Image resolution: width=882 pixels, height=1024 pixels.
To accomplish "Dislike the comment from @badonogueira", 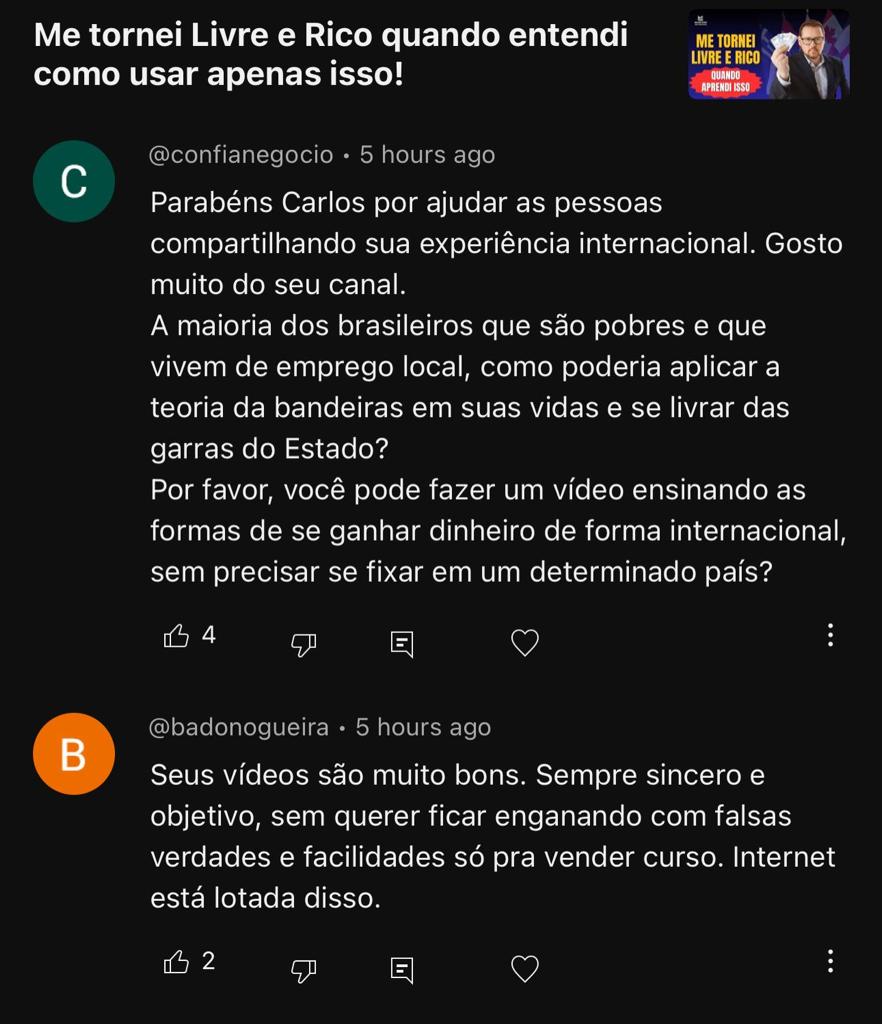I will pos(303,969).
